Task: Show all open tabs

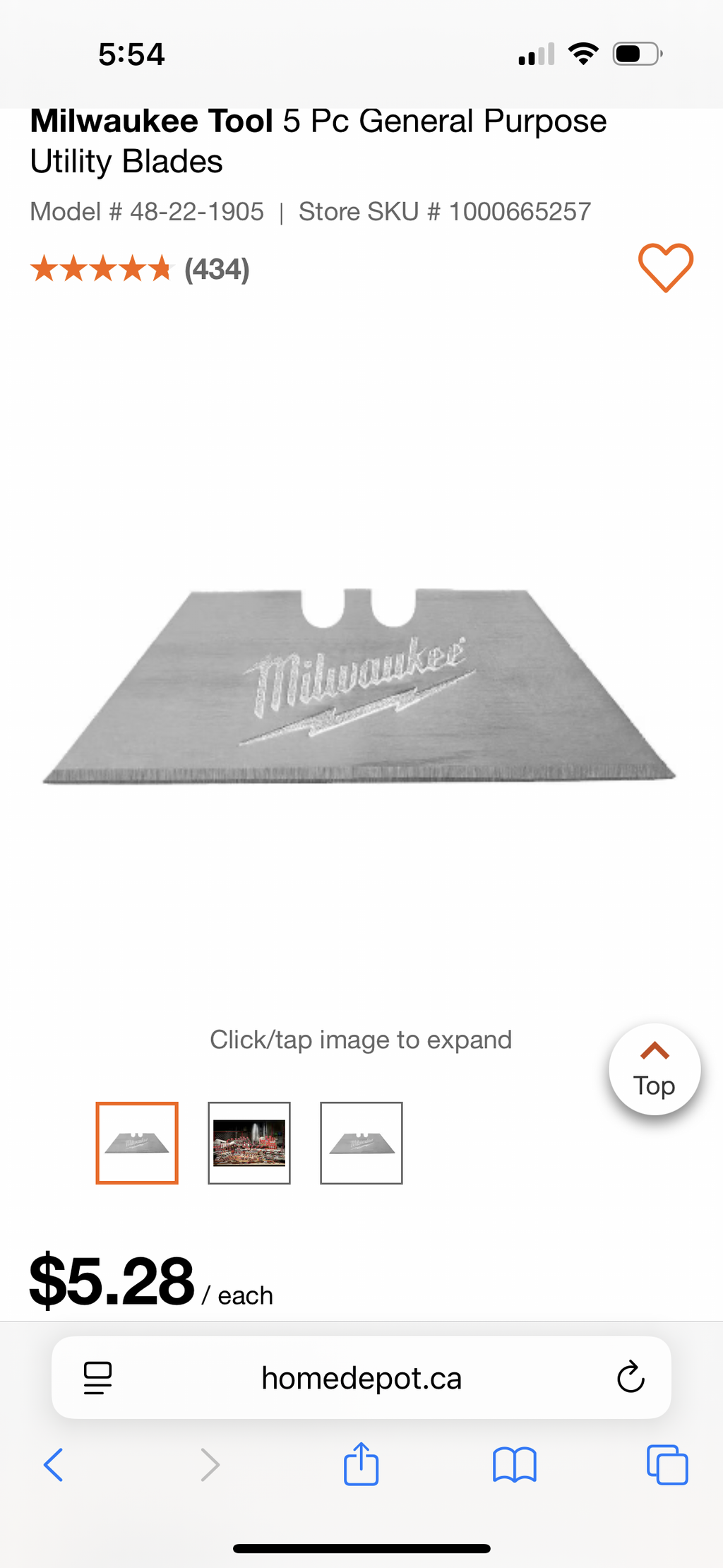Action: click(667, 1464)
